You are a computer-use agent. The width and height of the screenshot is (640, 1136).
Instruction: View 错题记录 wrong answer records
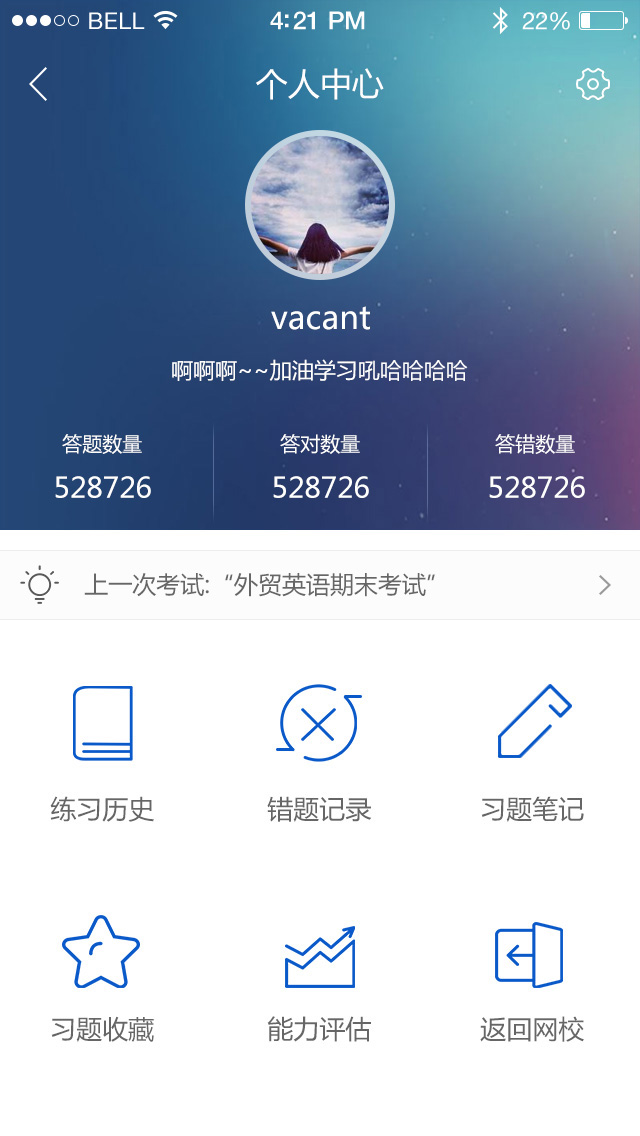[319, 755]
